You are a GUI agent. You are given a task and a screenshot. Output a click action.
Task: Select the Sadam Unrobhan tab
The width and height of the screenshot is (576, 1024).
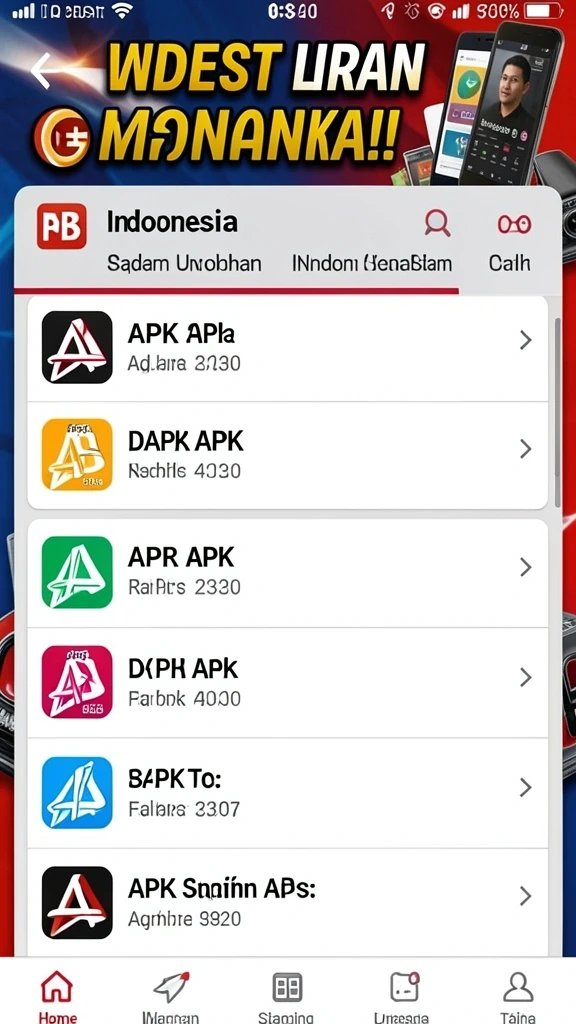point(184,263)
